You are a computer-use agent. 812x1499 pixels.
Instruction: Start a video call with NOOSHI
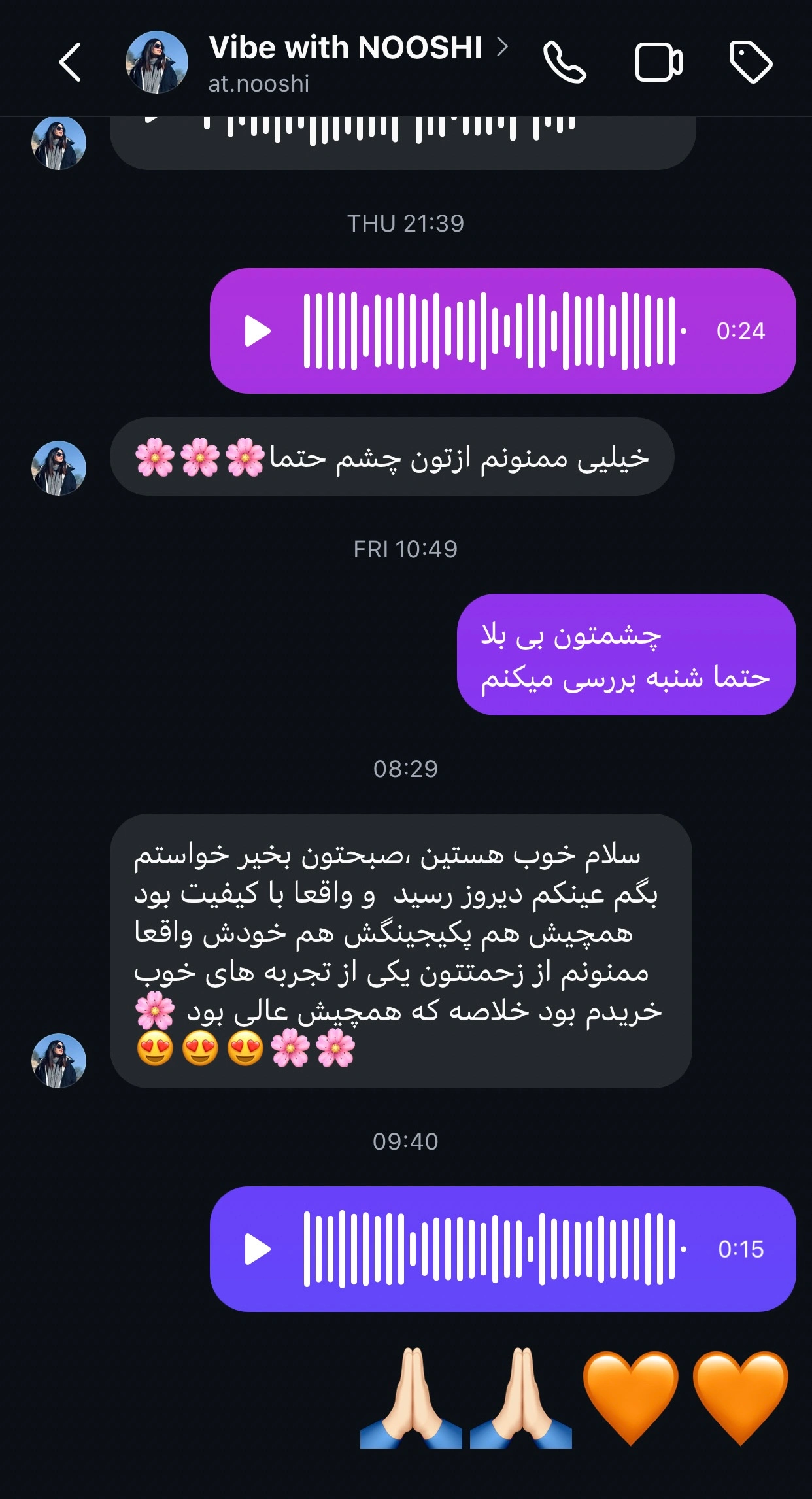pos(658,63)
